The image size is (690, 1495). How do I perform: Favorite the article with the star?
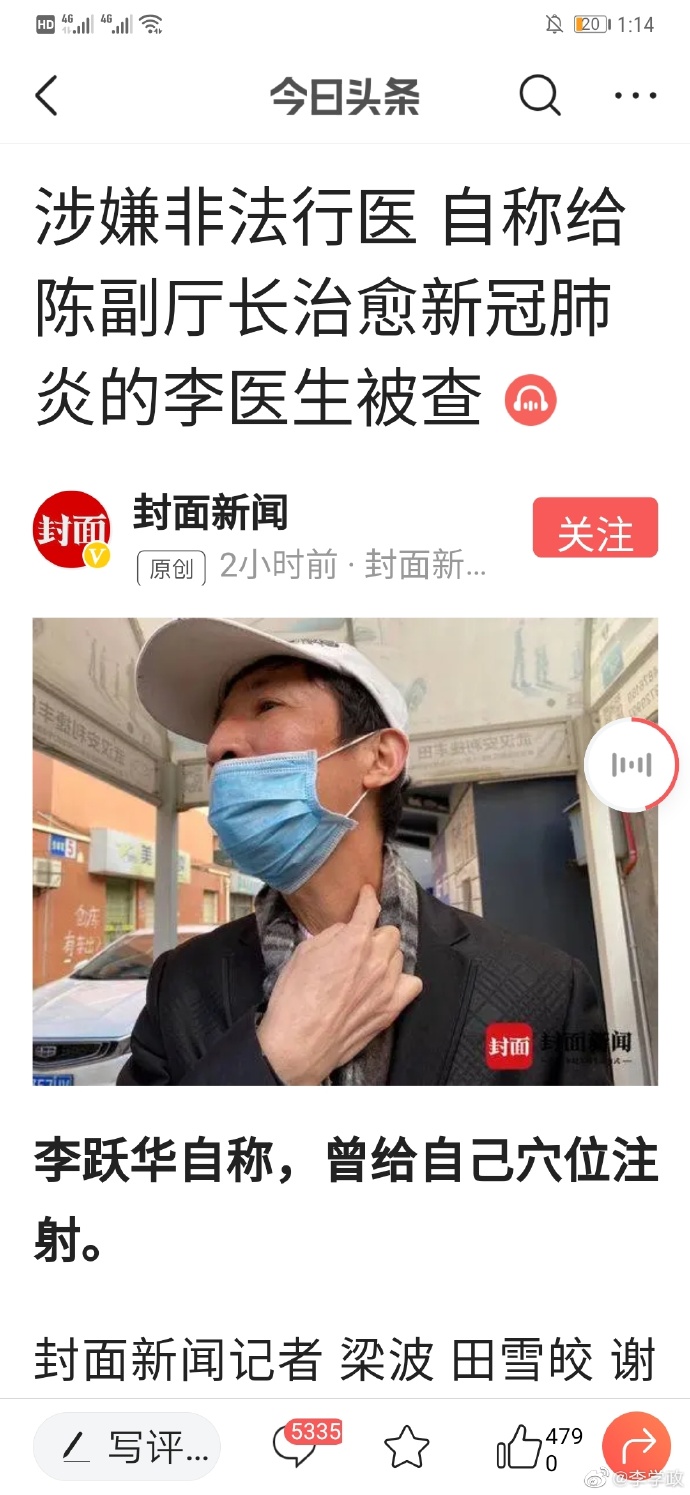407,1447
